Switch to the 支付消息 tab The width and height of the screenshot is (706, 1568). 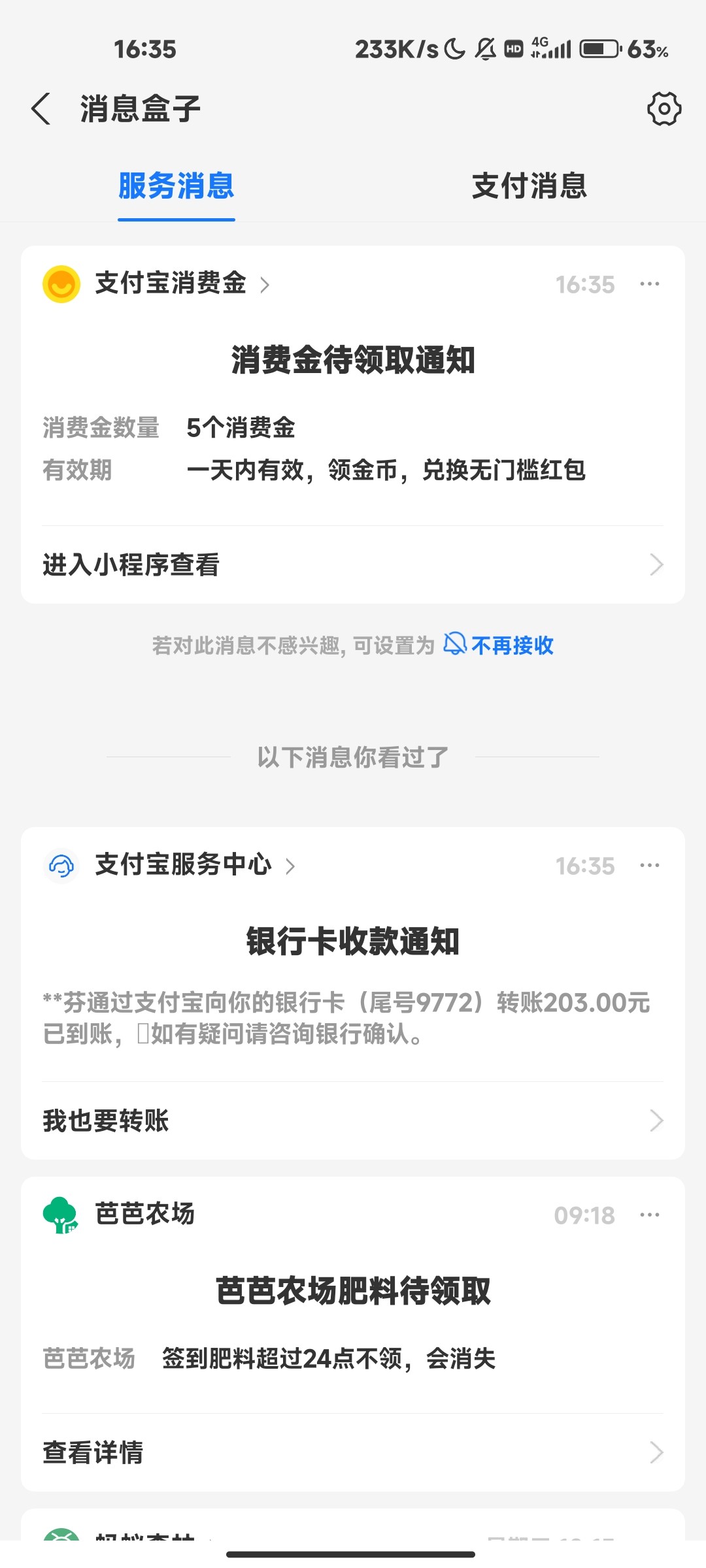click(x=529, y=186)
